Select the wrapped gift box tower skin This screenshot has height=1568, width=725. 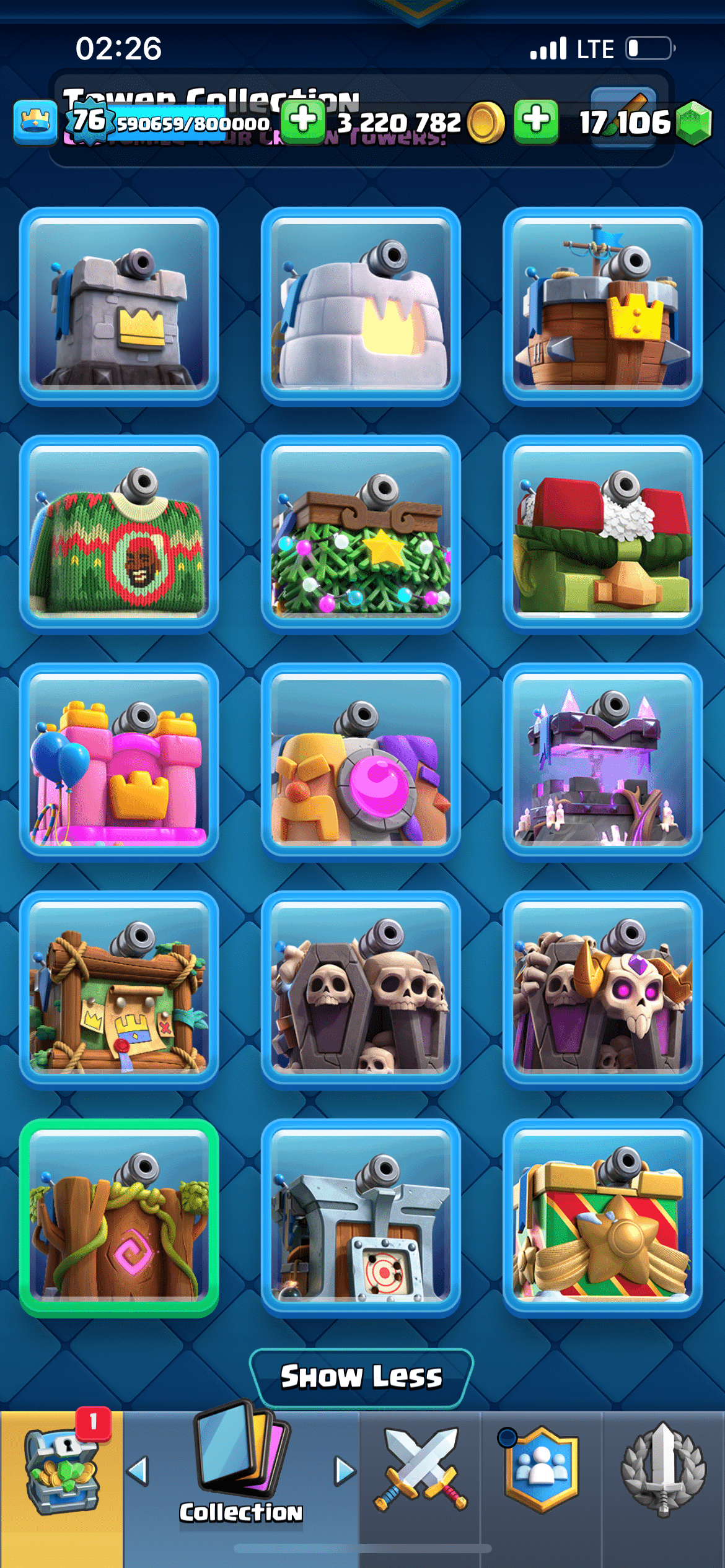coord(602,1217)
